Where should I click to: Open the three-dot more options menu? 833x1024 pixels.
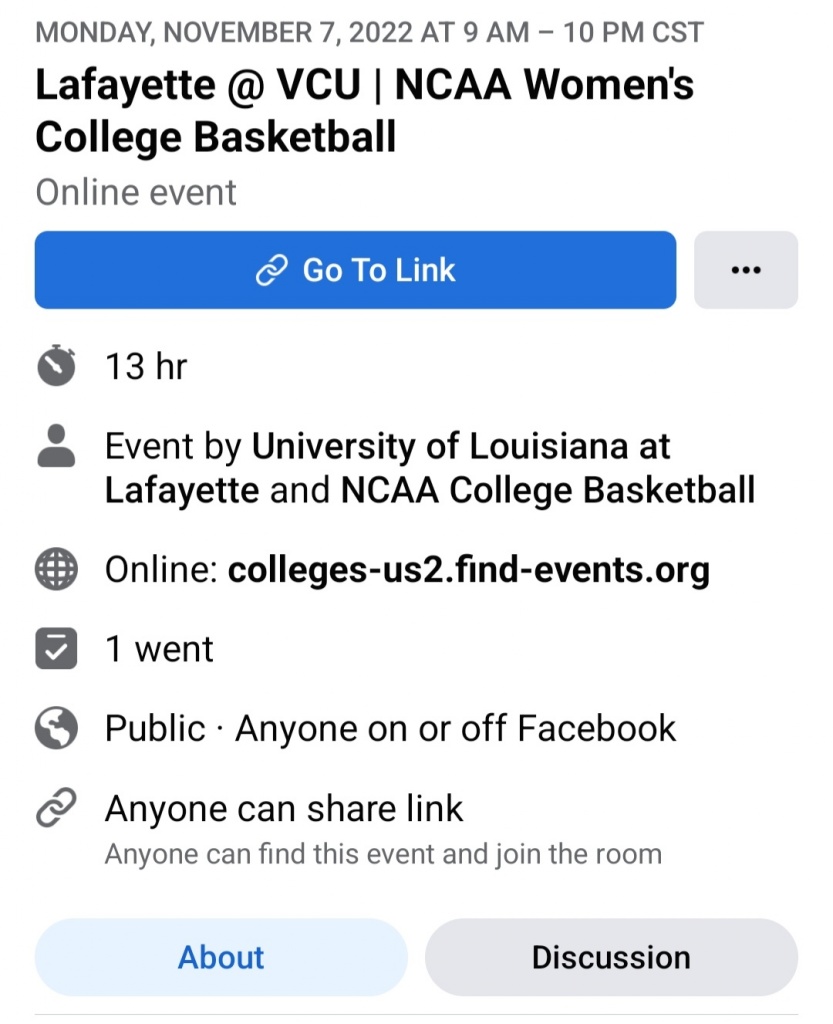pos(746,270)
